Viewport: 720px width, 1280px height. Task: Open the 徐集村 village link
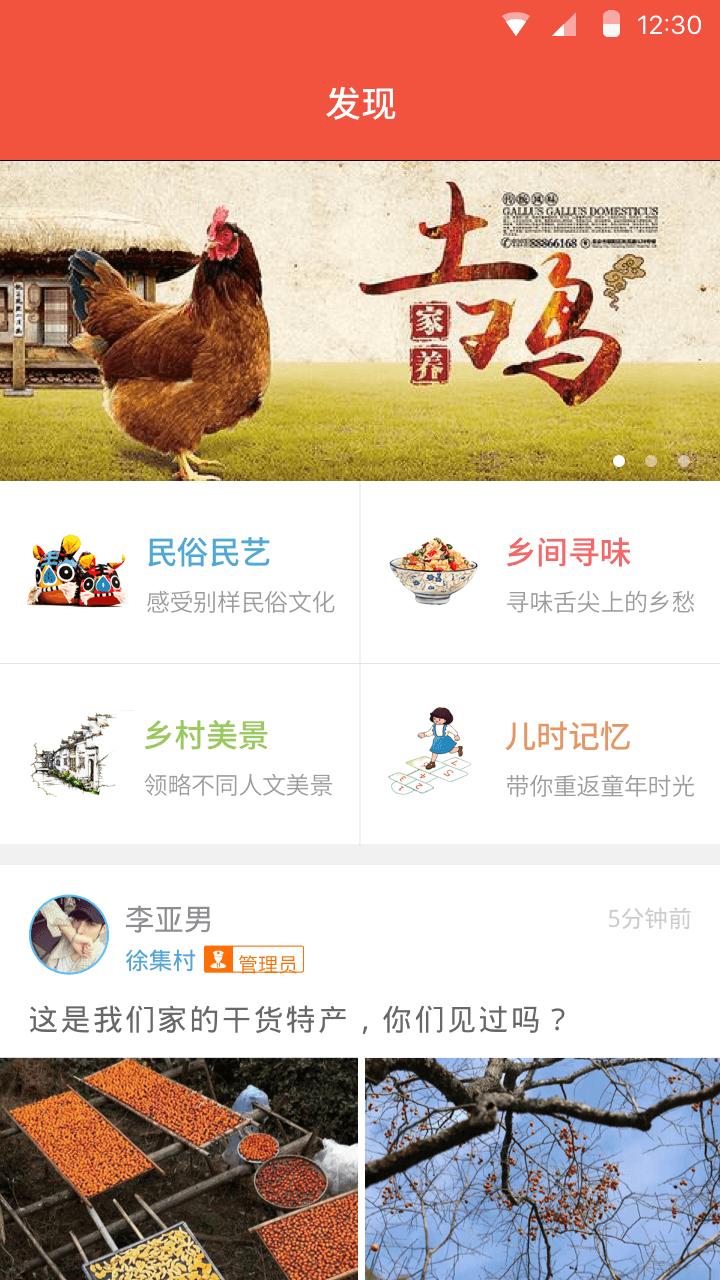160,961
